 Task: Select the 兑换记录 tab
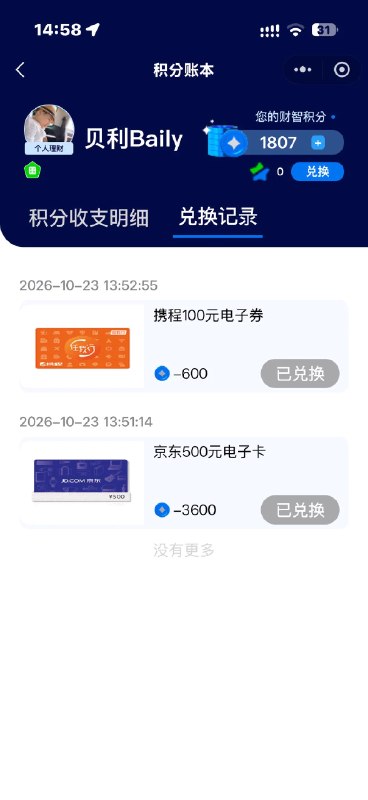tap(218, 217)
